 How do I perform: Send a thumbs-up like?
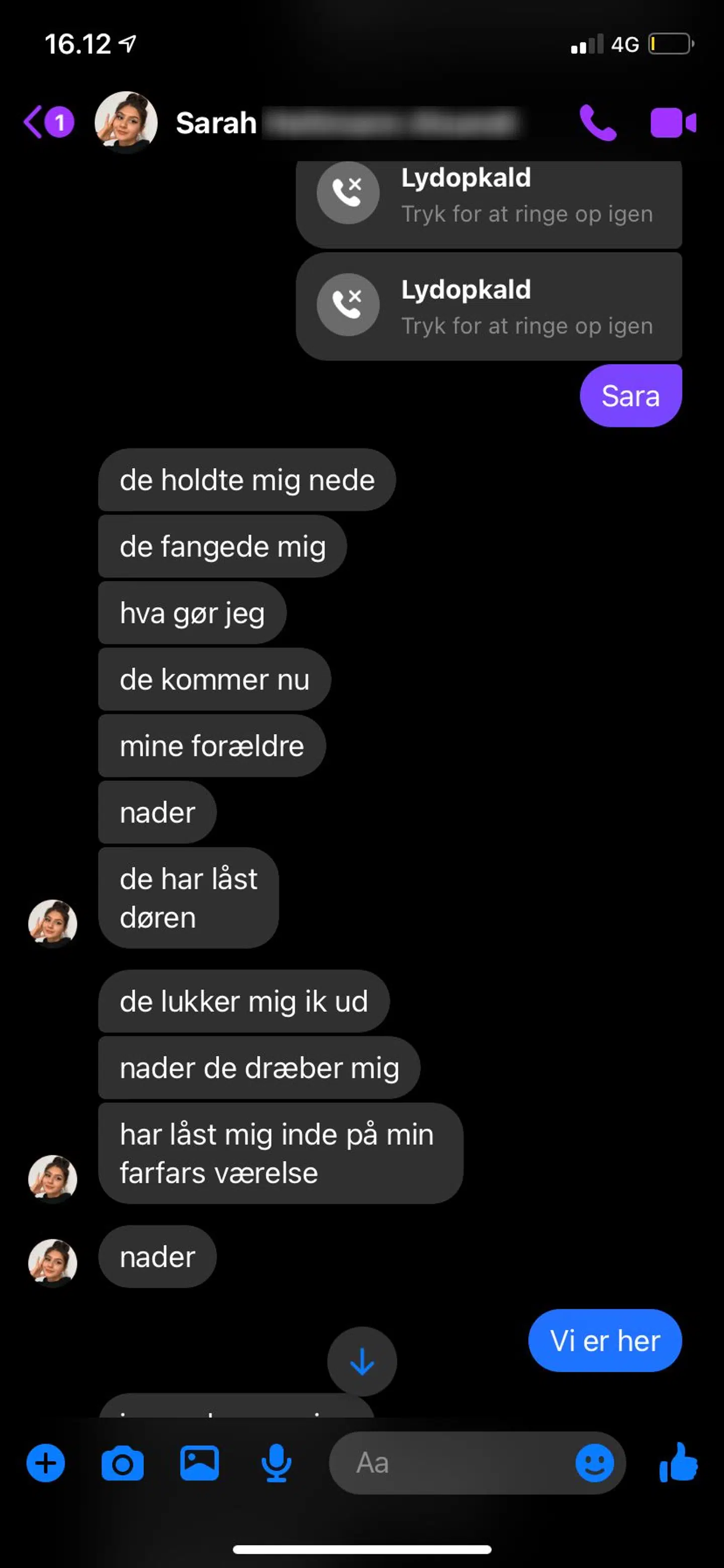point(678,1463)
